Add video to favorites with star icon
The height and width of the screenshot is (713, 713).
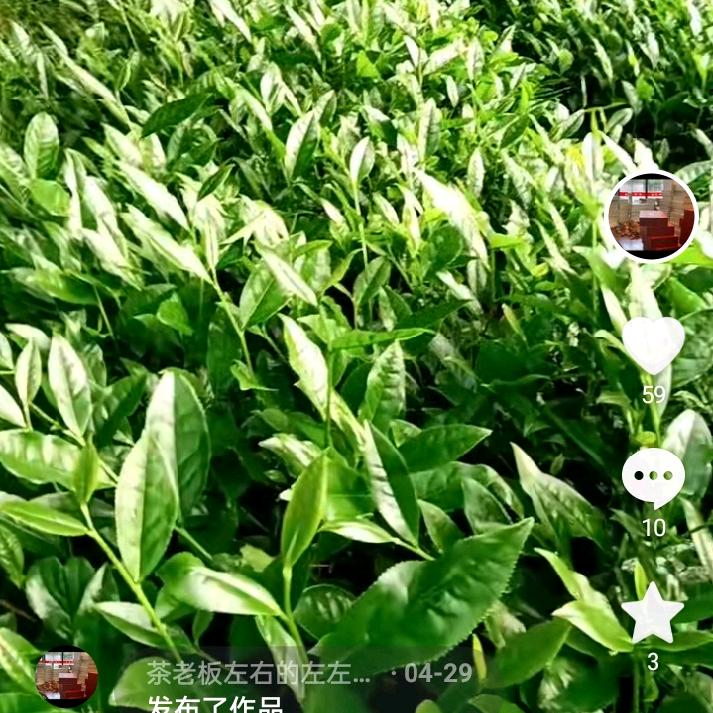click(652, 613)
